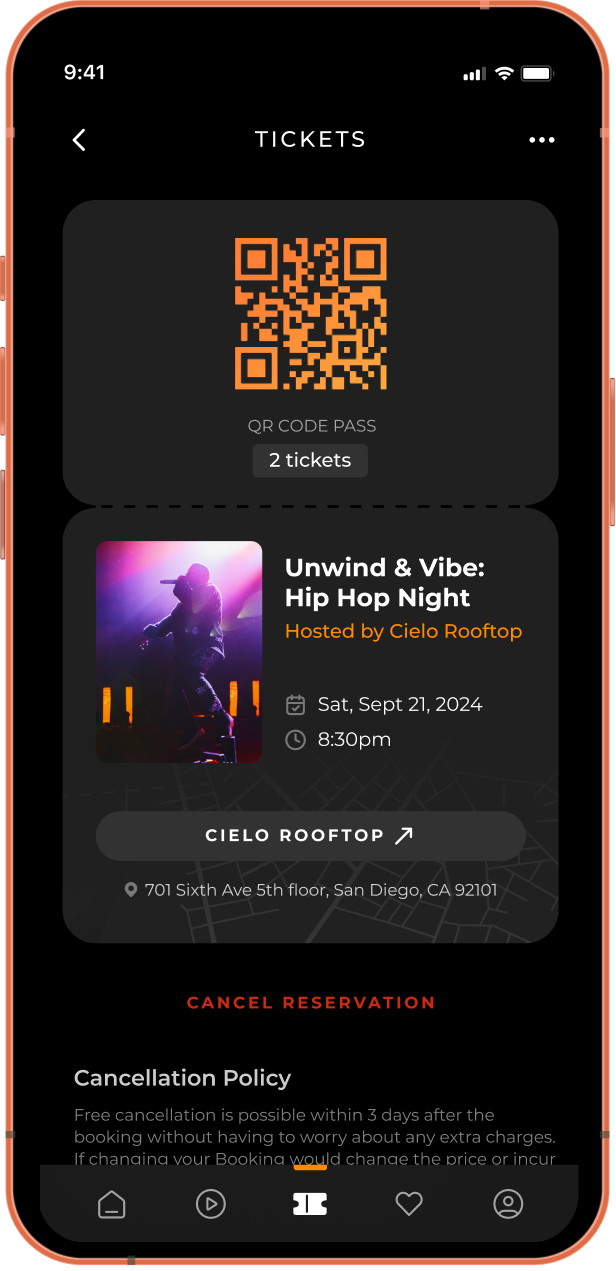The image size is (616, 1271).
Task: Switch to the Home tab
Action: tap(112, 1204)
